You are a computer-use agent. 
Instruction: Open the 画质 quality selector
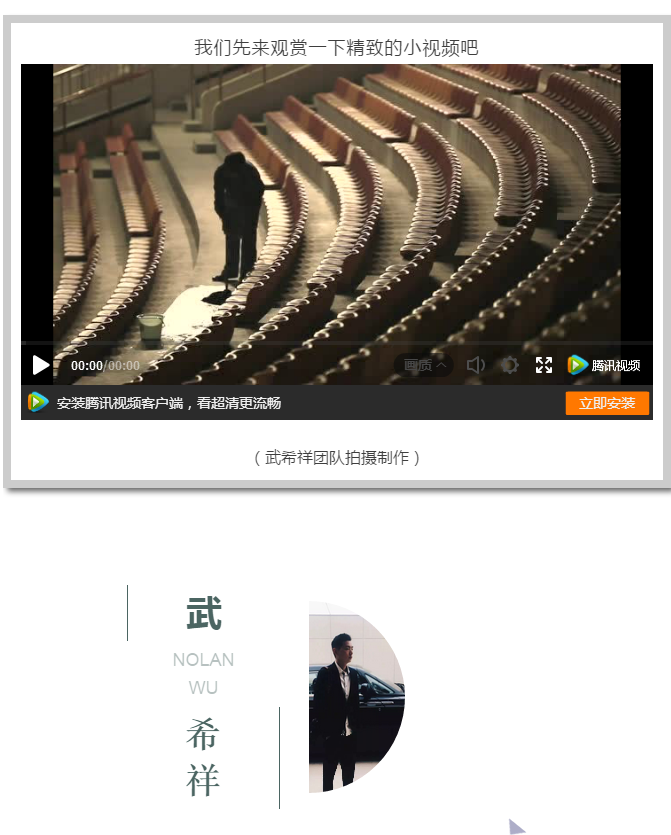pyautogui.click(x=424, y=365)
